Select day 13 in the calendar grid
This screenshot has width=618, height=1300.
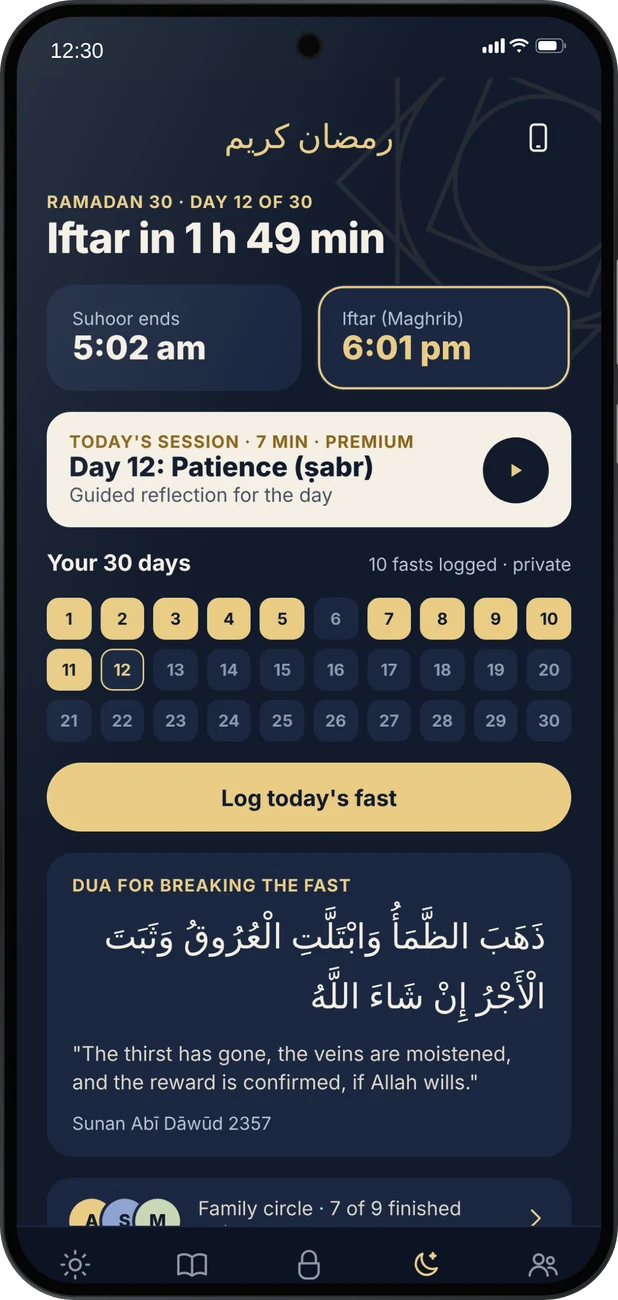[175, 669]
